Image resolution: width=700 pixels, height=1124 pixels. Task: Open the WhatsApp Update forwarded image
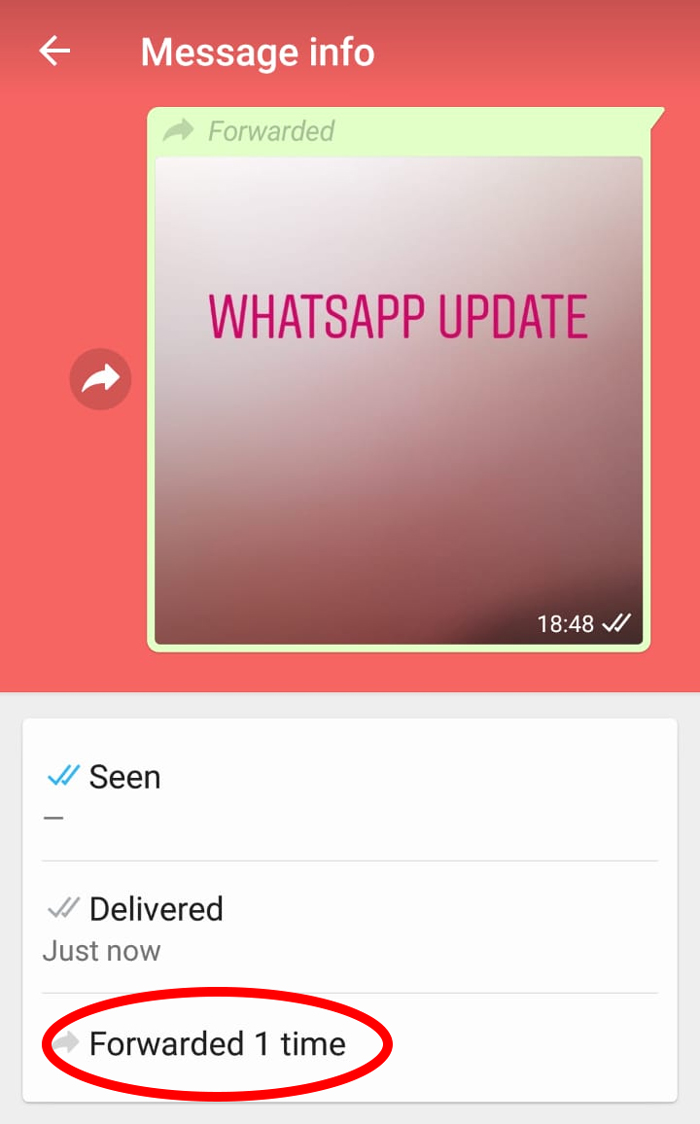click(x=399, y=399)
